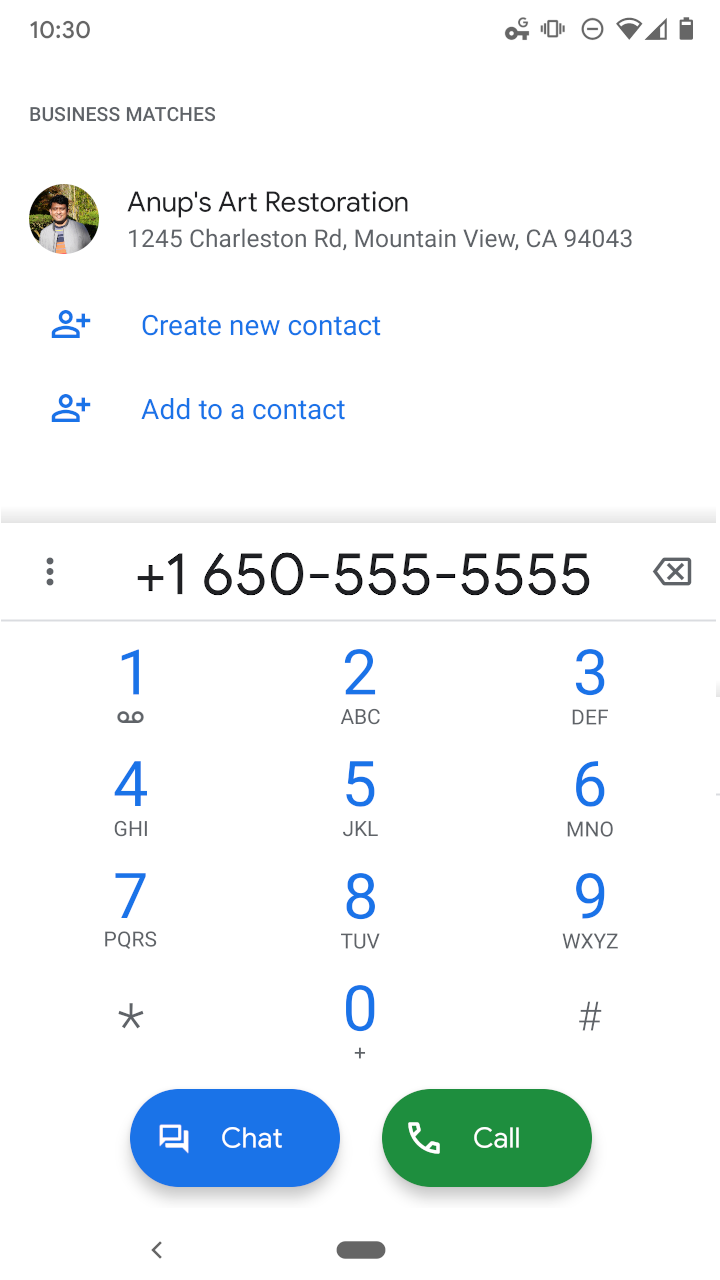720x1280 pixels.
Task: Start a chat with the number
Action: coord(235,1138)
